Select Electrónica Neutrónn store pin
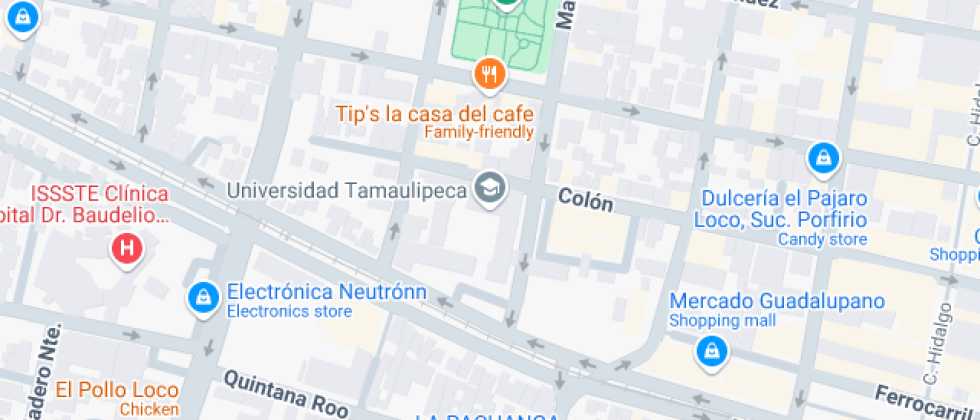Viewport: 980px width, 420px height. (x=203, y=296)
